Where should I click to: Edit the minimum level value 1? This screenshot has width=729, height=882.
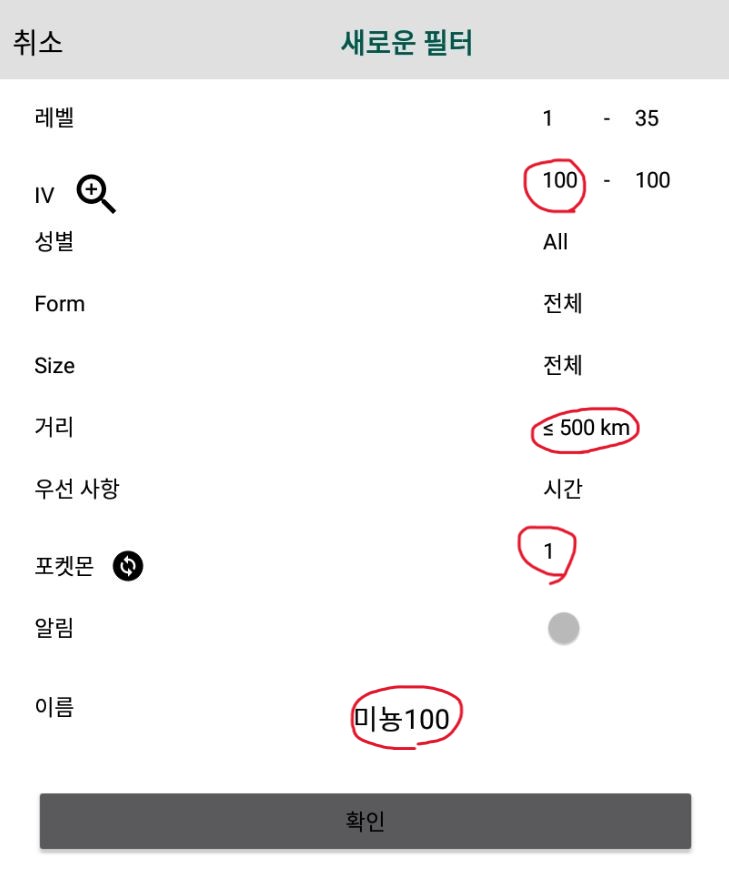(548, 118)
